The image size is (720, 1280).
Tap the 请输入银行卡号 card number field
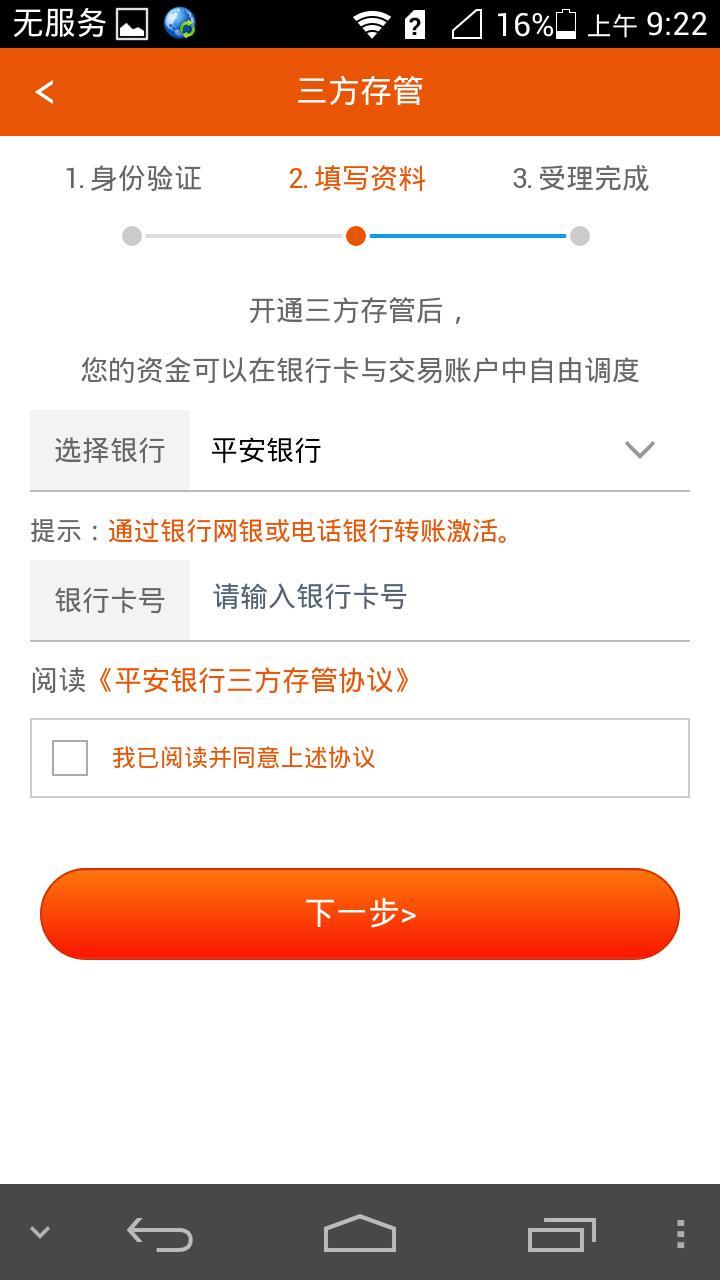pyautogui.click(x=440, y=598)
